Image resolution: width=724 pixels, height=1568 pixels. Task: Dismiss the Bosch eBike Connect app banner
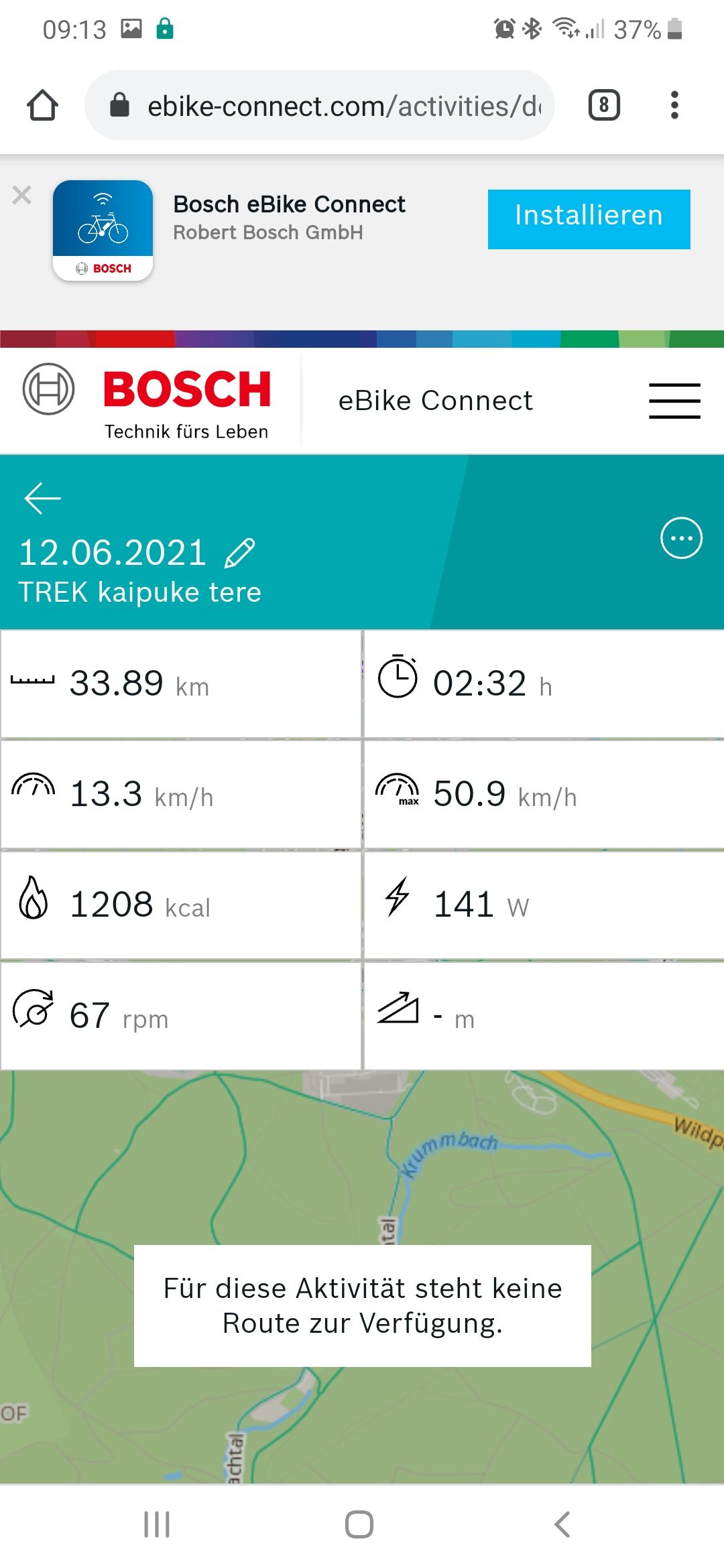pyautogui.click(x=22, y=195)
